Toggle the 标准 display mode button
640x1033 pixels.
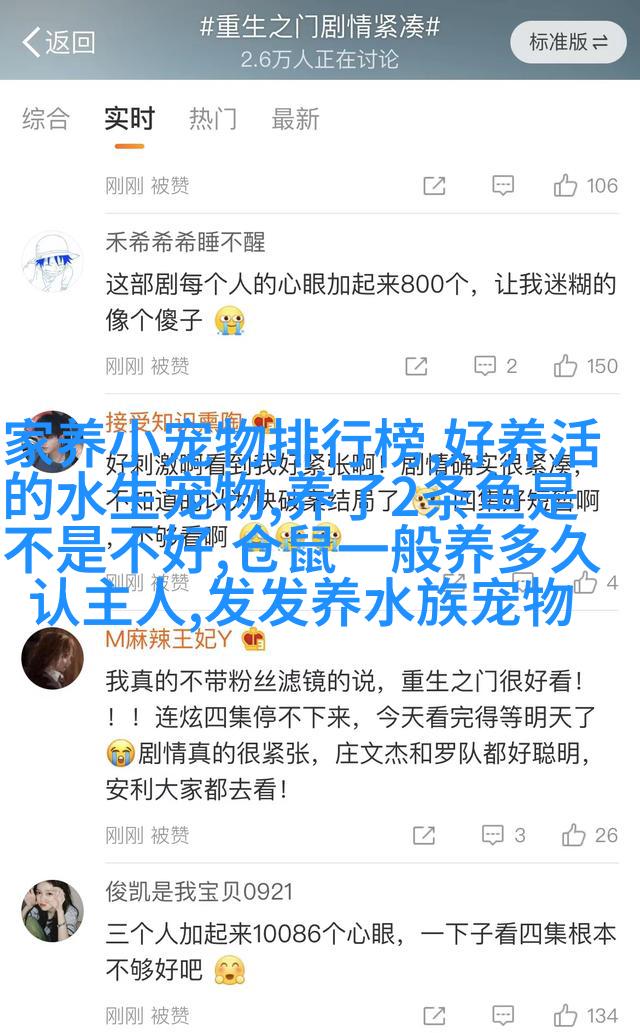tap(568, 42)
